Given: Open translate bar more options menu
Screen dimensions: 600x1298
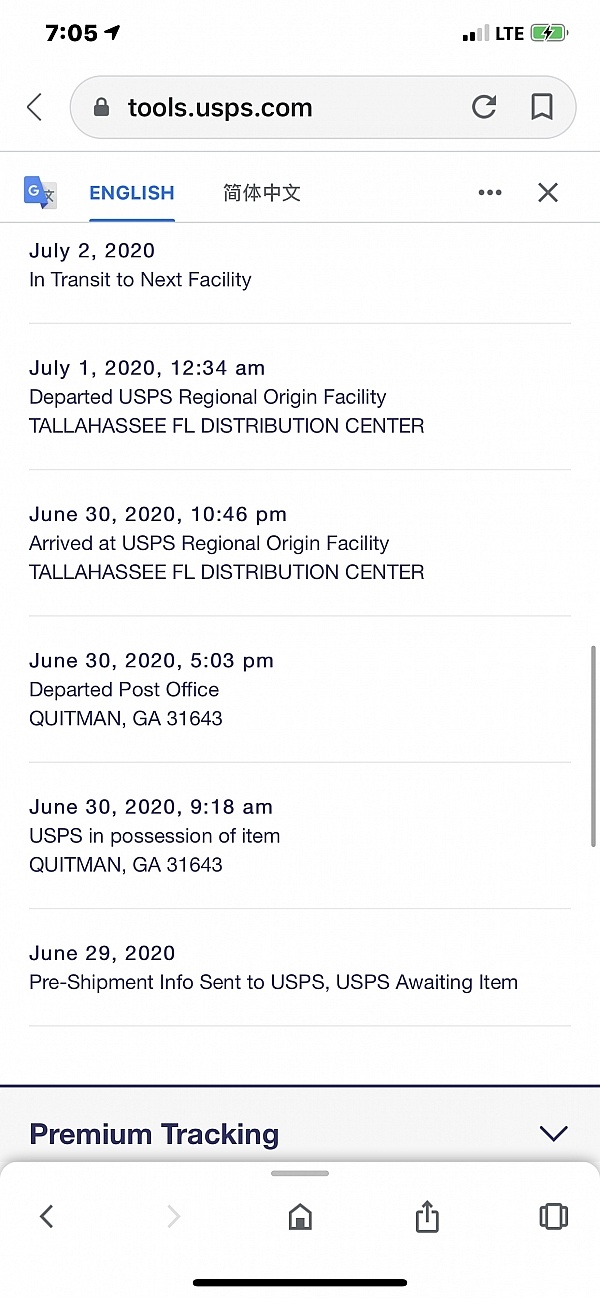Looking at the screenshot, I should pyautogui.click(x=490, y=193).
